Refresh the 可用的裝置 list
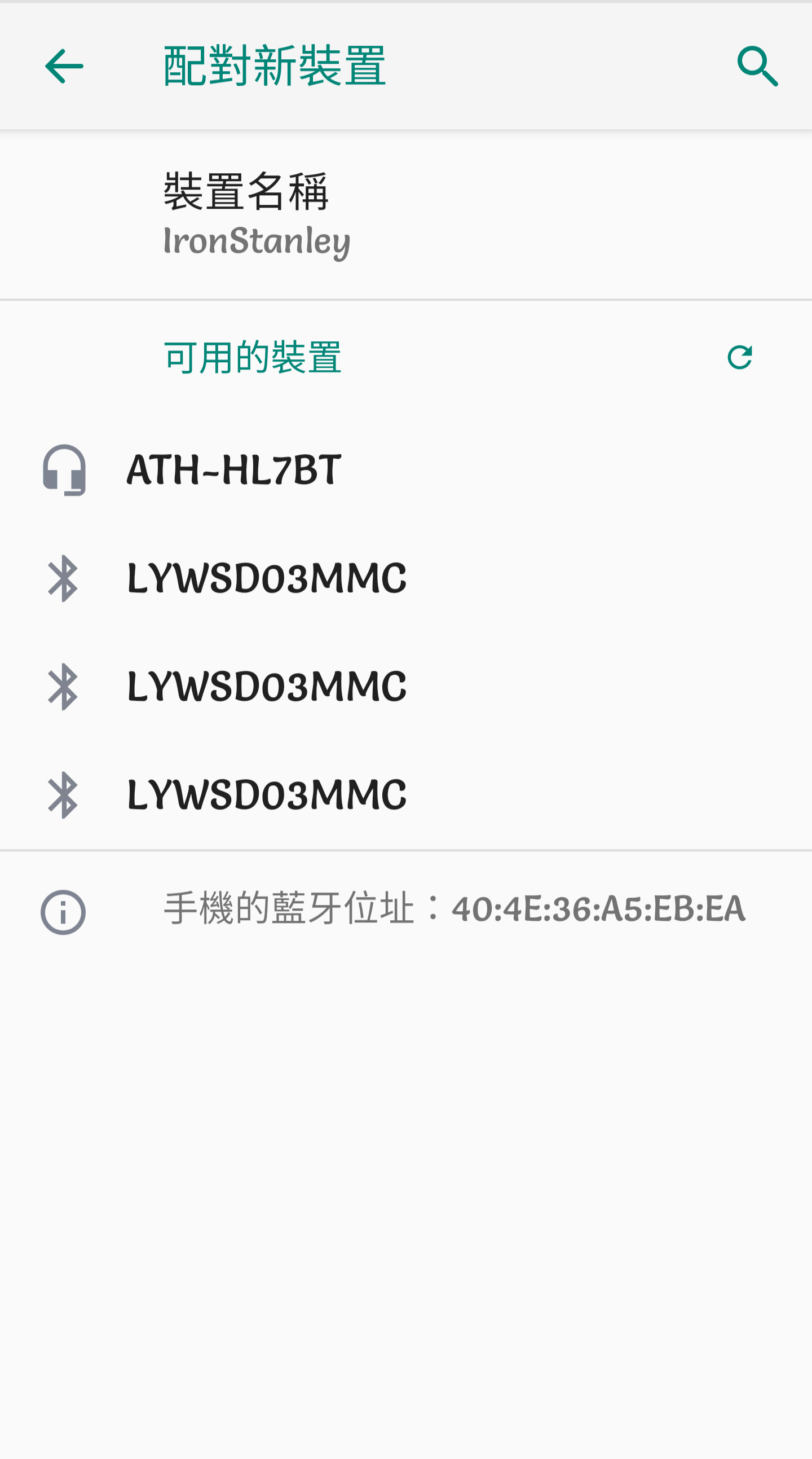 [x=739, y=357]
